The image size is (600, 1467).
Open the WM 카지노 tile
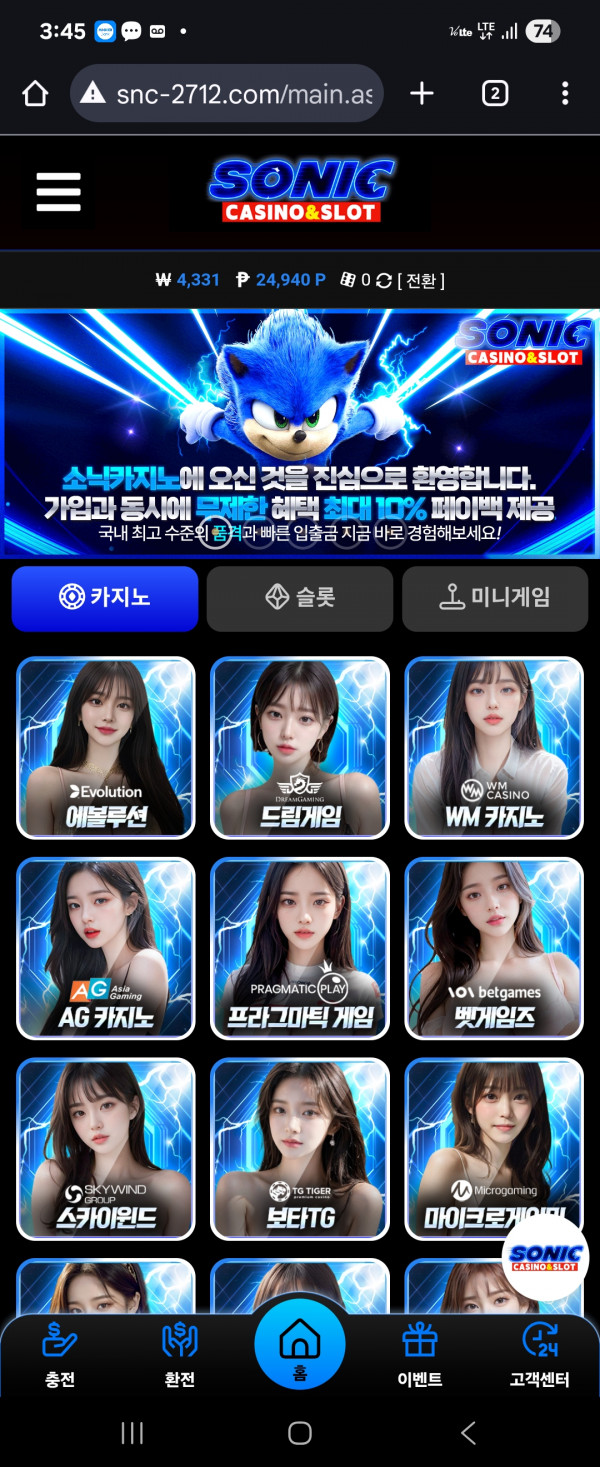[494, 747]
